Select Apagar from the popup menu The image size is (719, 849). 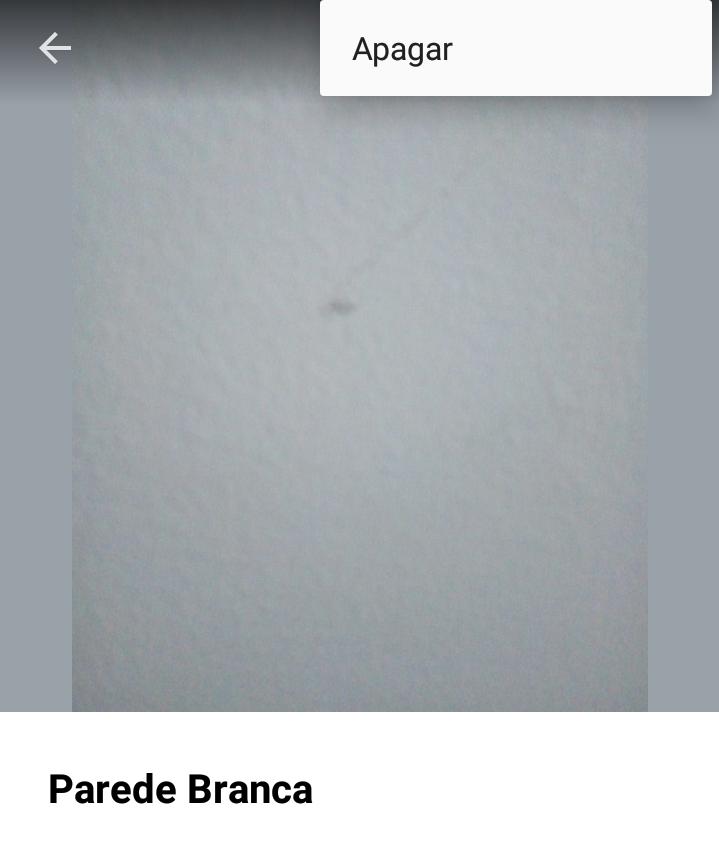click(403, 49)
